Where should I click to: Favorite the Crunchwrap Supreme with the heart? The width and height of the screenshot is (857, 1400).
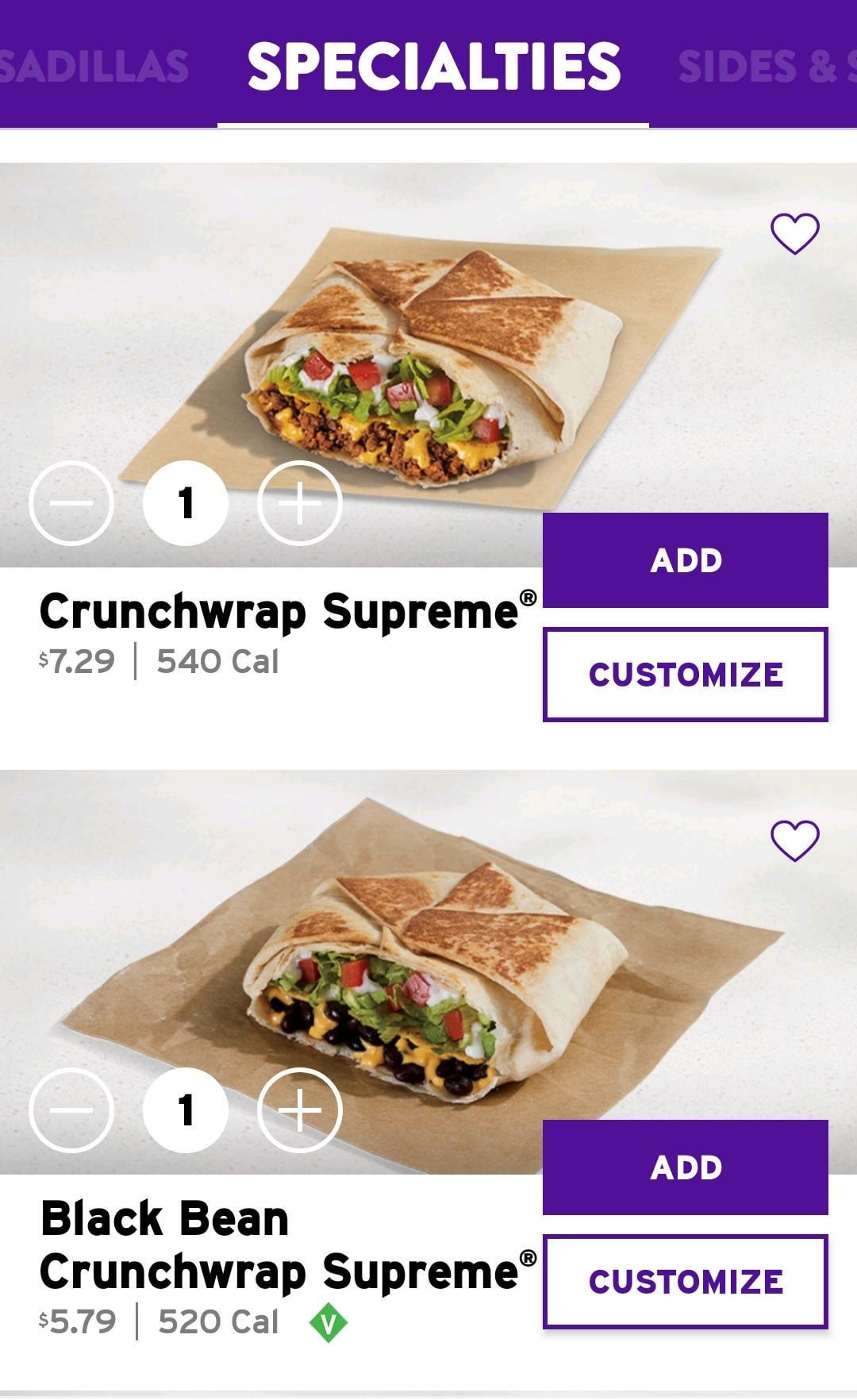794,233
